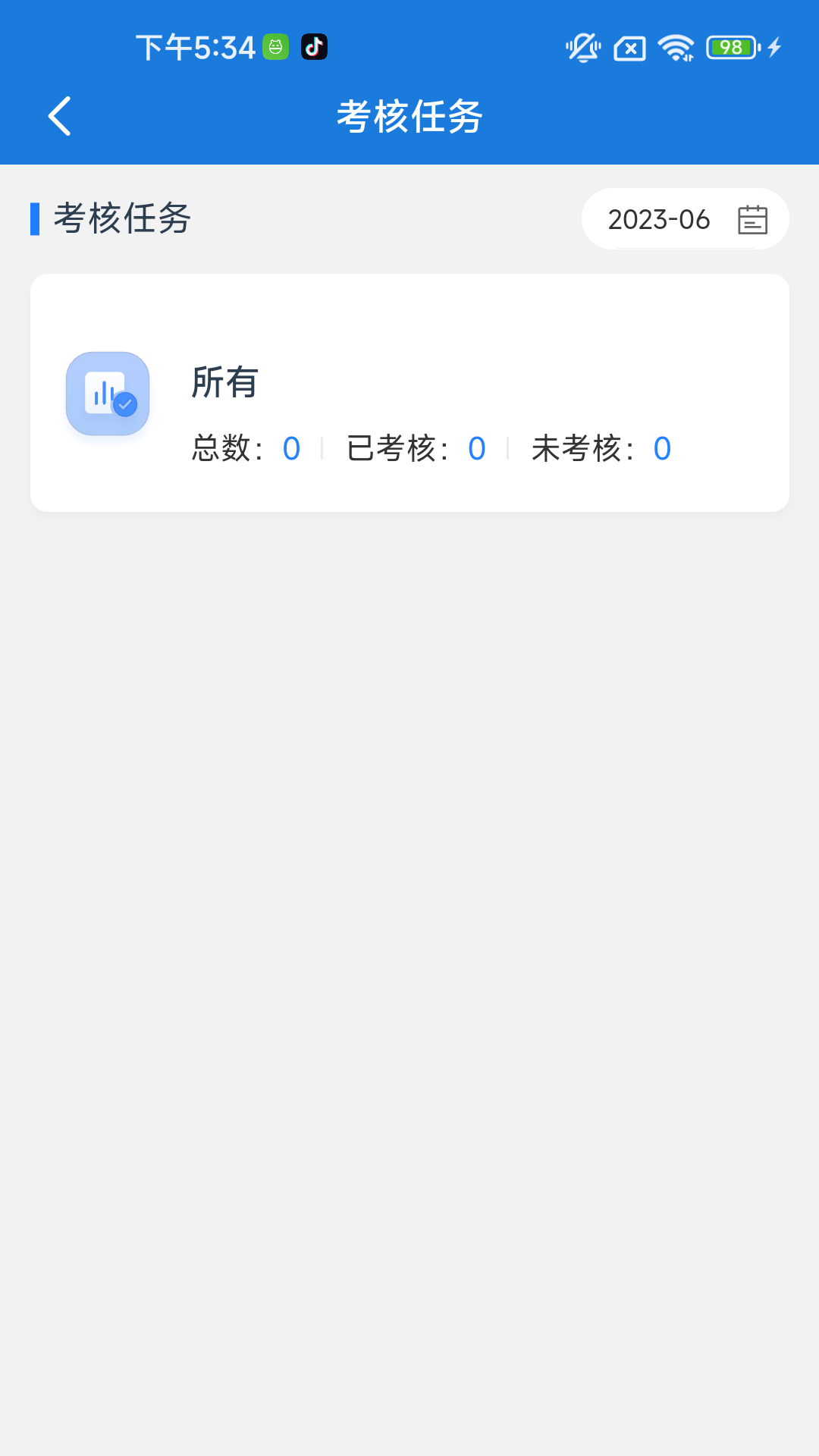The image size is (819, 1456).
Task: Expand the month selector showing 2023-06
Action: click(658, 220)
